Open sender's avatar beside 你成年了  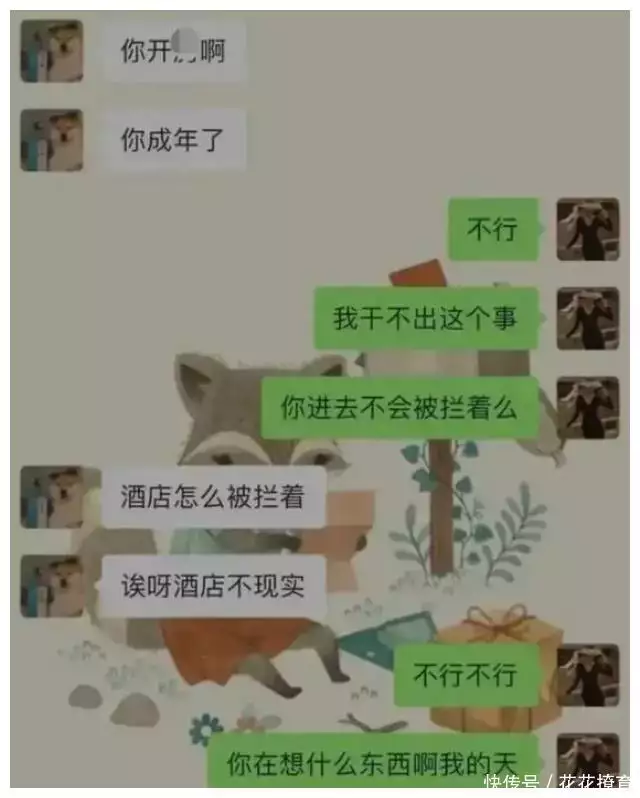click(52, 141)
